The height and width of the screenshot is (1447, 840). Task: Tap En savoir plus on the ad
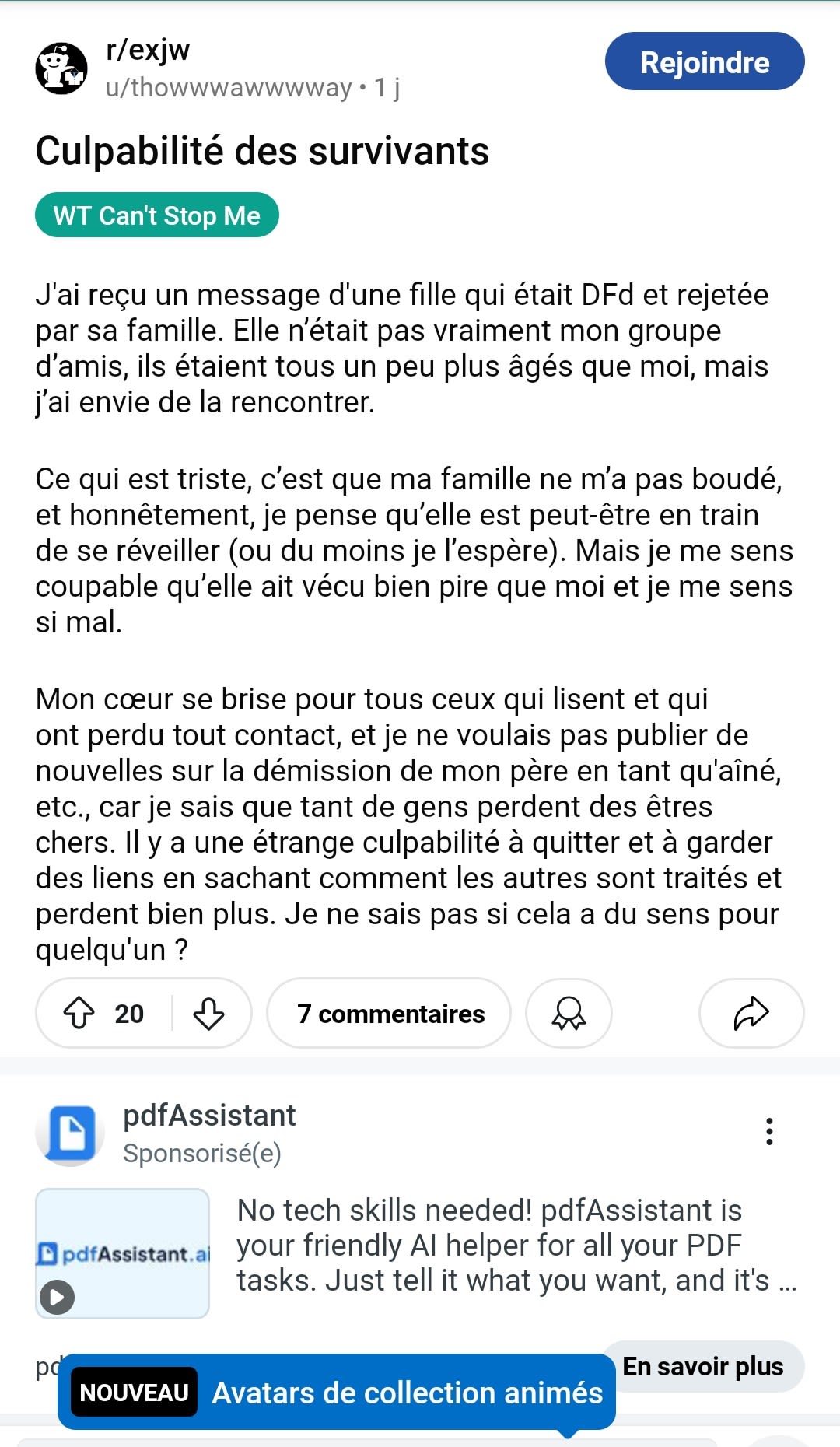tap(702, 1367)
